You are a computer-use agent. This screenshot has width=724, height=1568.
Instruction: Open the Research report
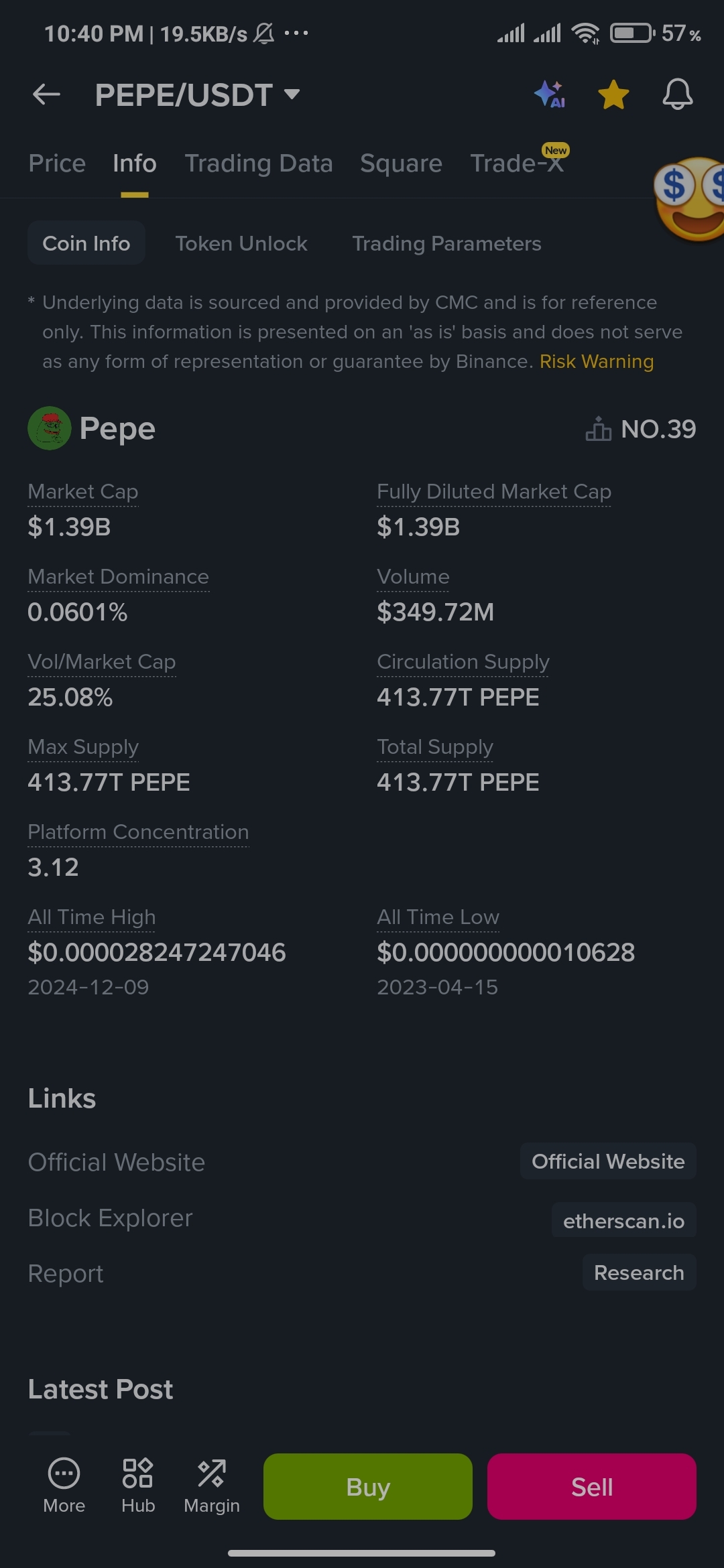[x=639, y=1272]
